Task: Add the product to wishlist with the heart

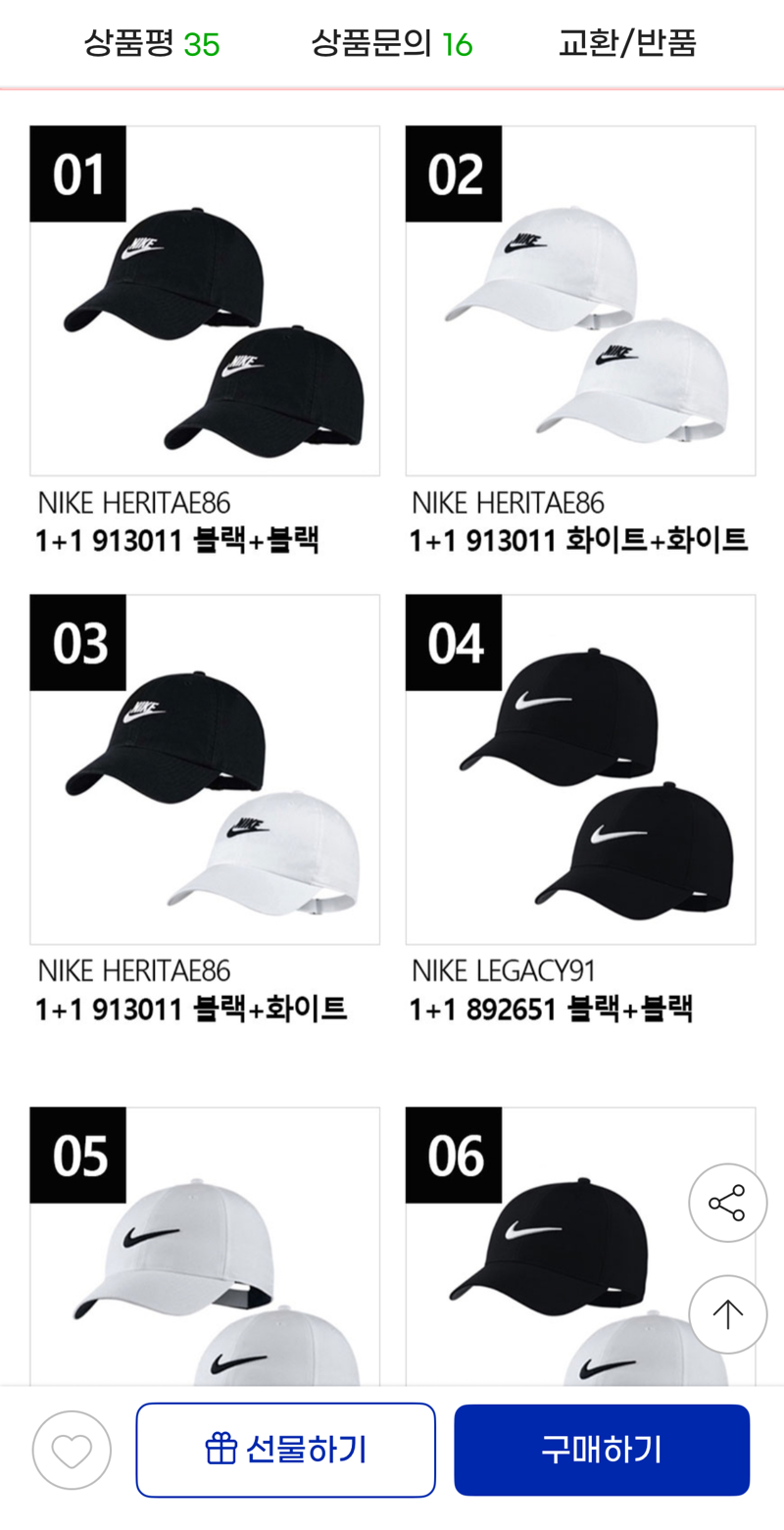Action: pyautogui.click(x=72, y=1450)
